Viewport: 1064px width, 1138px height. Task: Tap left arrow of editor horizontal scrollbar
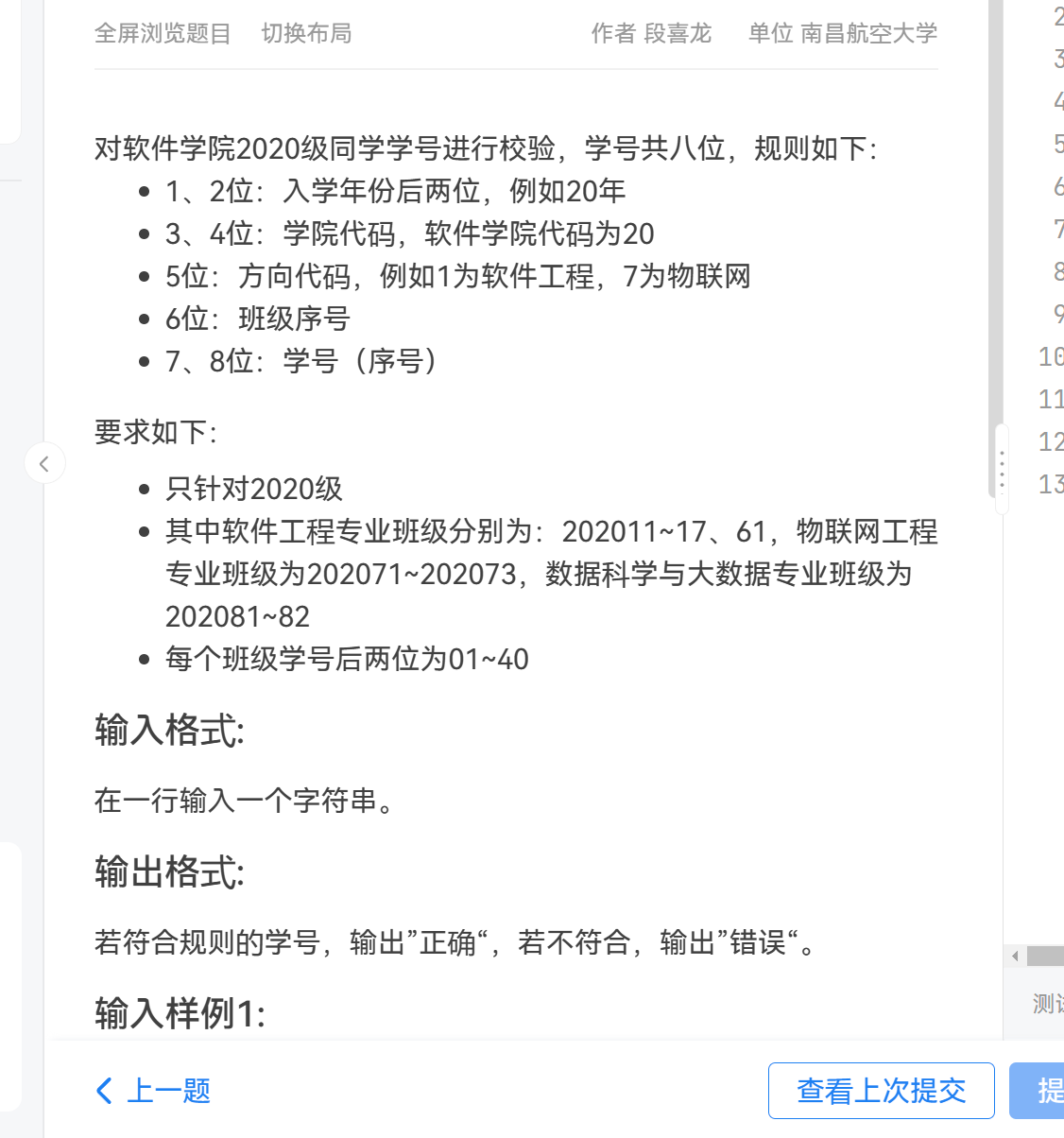(x=1015, y=957)
